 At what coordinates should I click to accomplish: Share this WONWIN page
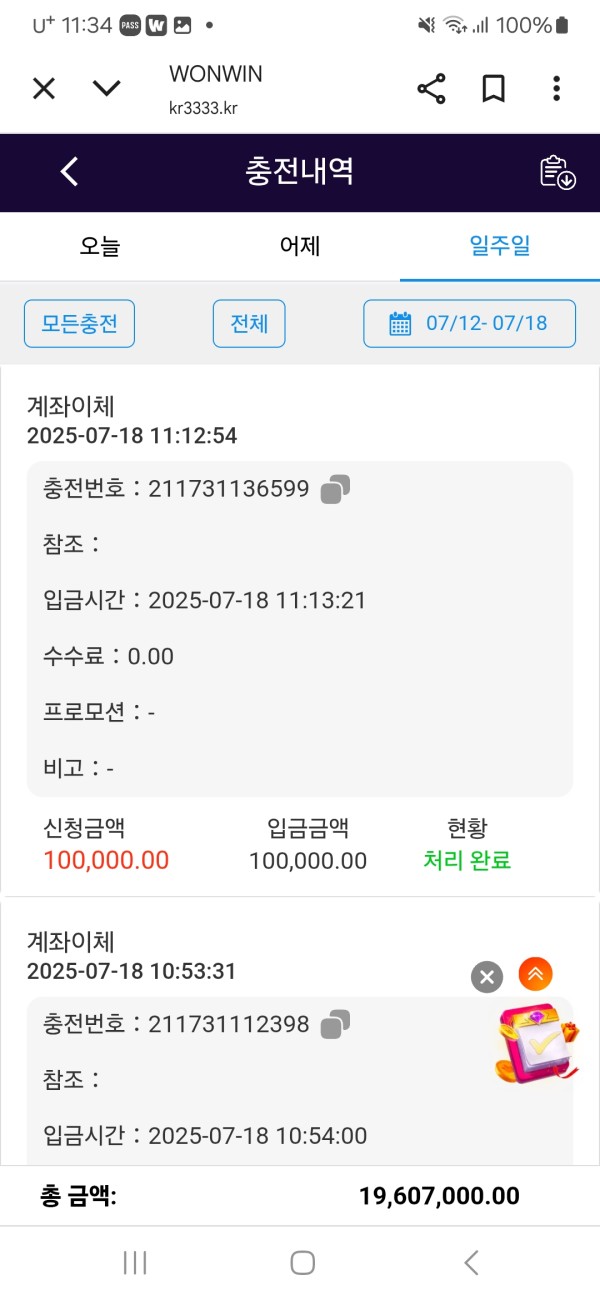pyautogui.click(x=431, y=89)
